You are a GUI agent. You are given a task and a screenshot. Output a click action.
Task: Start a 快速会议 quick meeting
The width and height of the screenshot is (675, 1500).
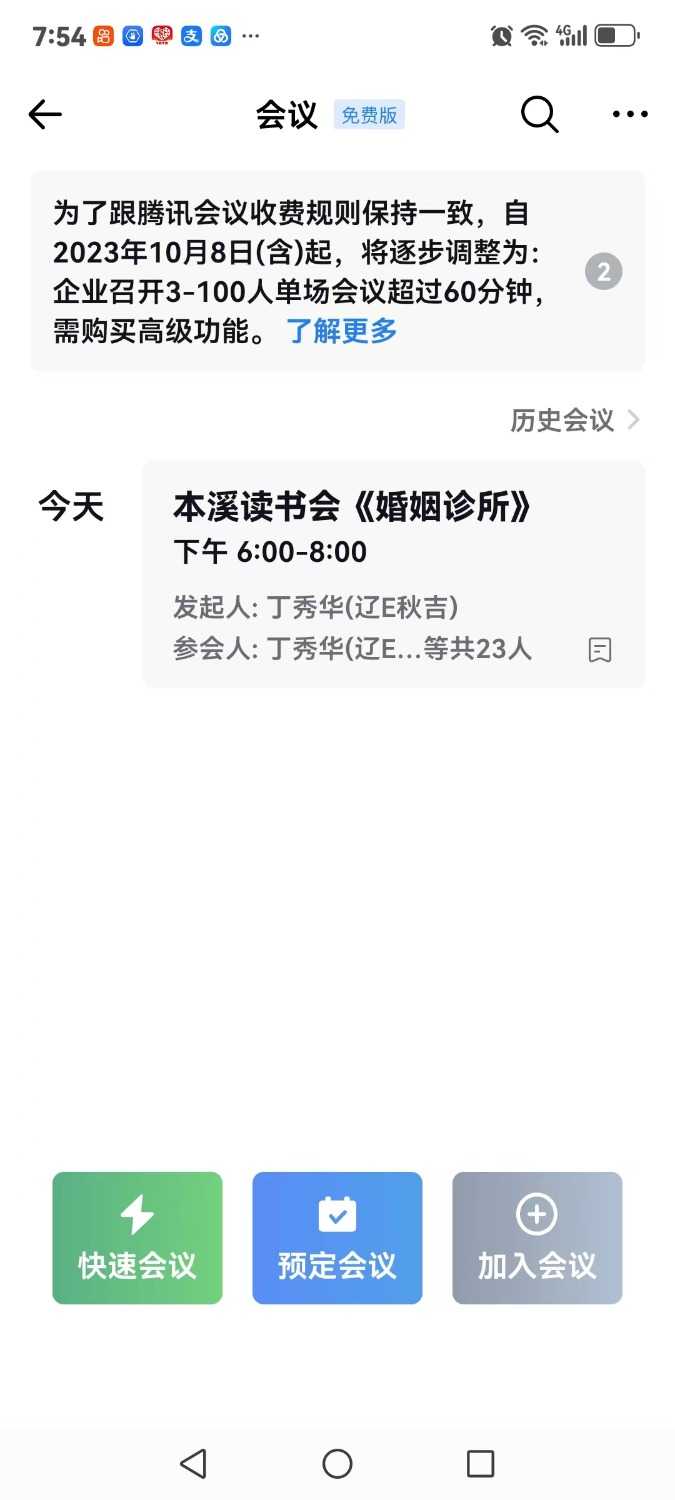pos(137,1237)
